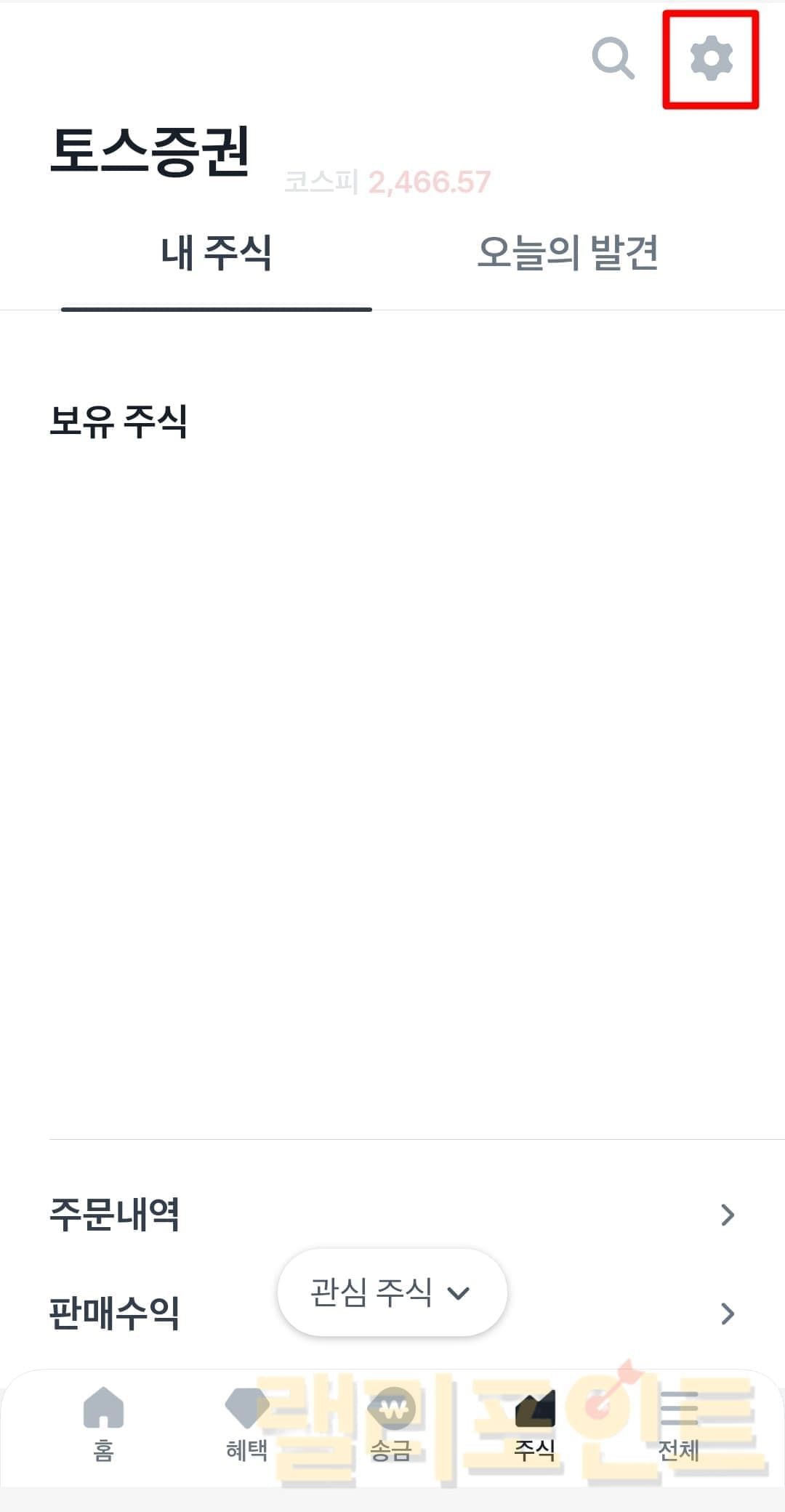785x1512 pixels.
Task: Expand the 관심 주식 dropdown
Action: [x=391, y=1292]
